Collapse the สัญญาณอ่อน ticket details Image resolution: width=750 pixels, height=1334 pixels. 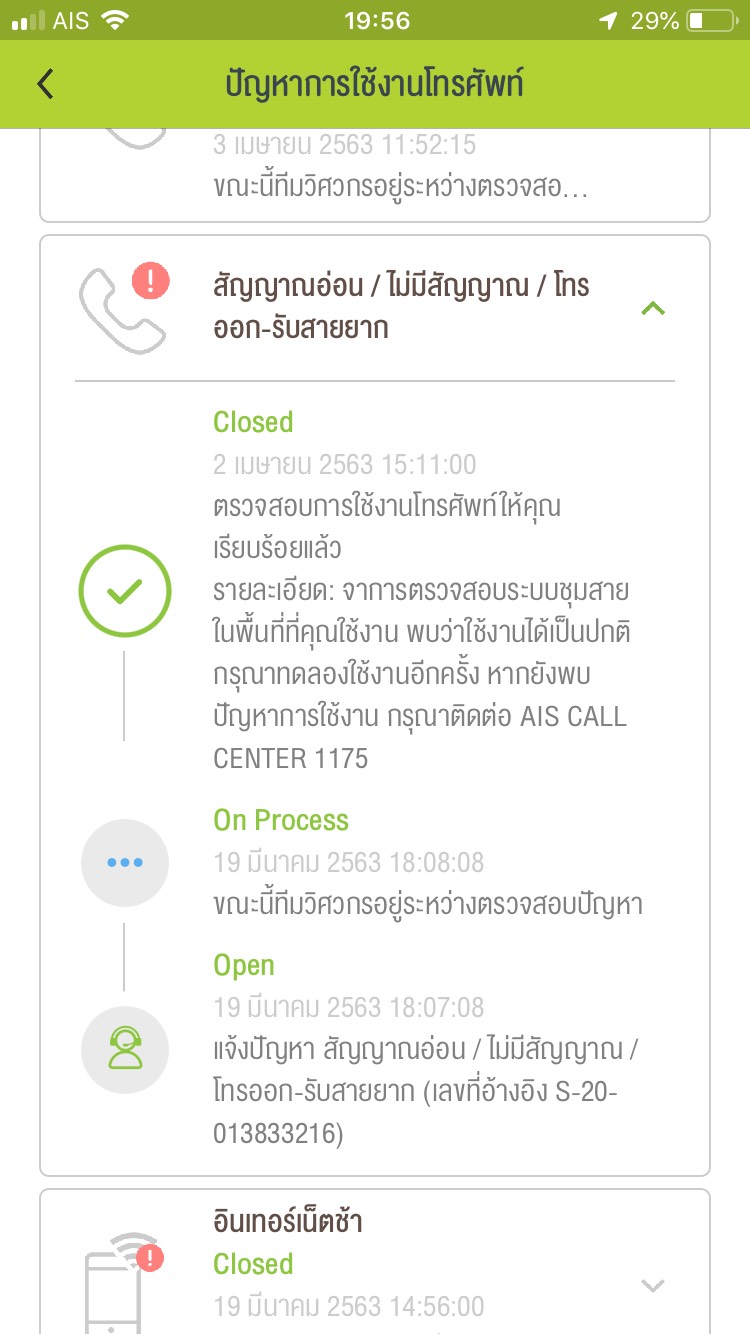(x=652, y=309)
